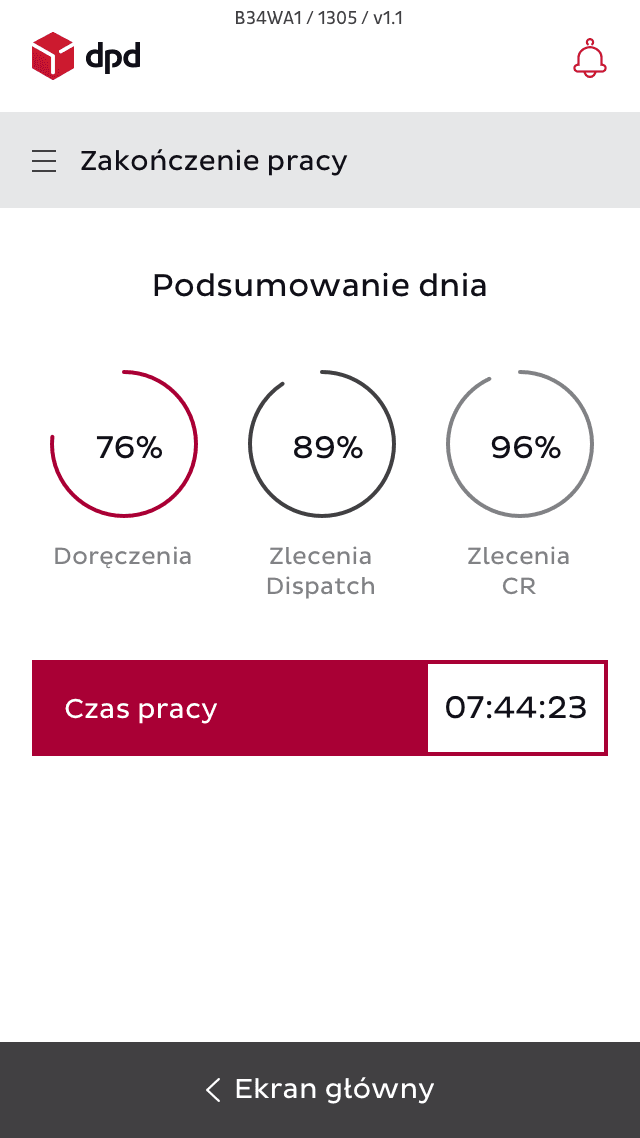
Task: Open the notifications bell
Action: 589,58
